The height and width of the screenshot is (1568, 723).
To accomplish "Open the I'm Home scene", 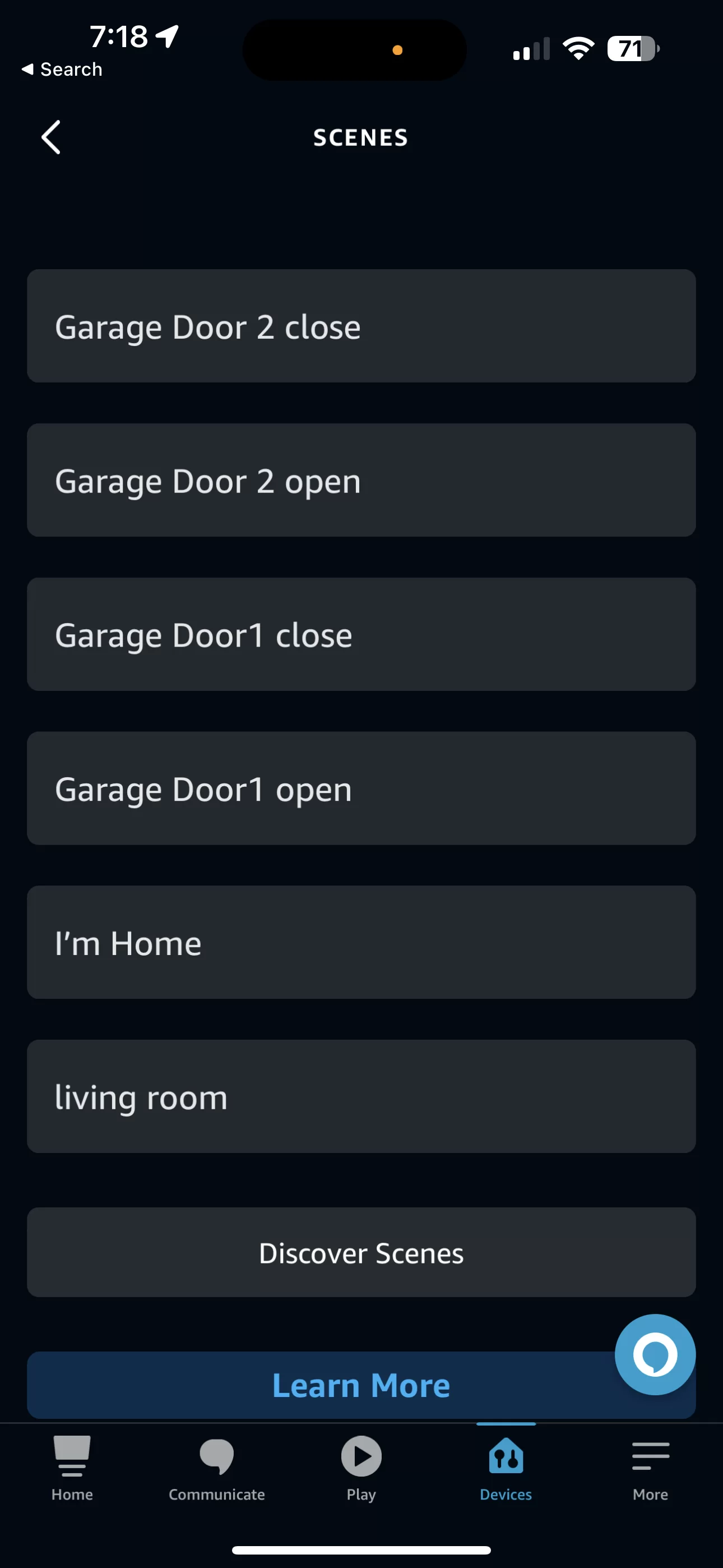I will [x=361, y=942].
